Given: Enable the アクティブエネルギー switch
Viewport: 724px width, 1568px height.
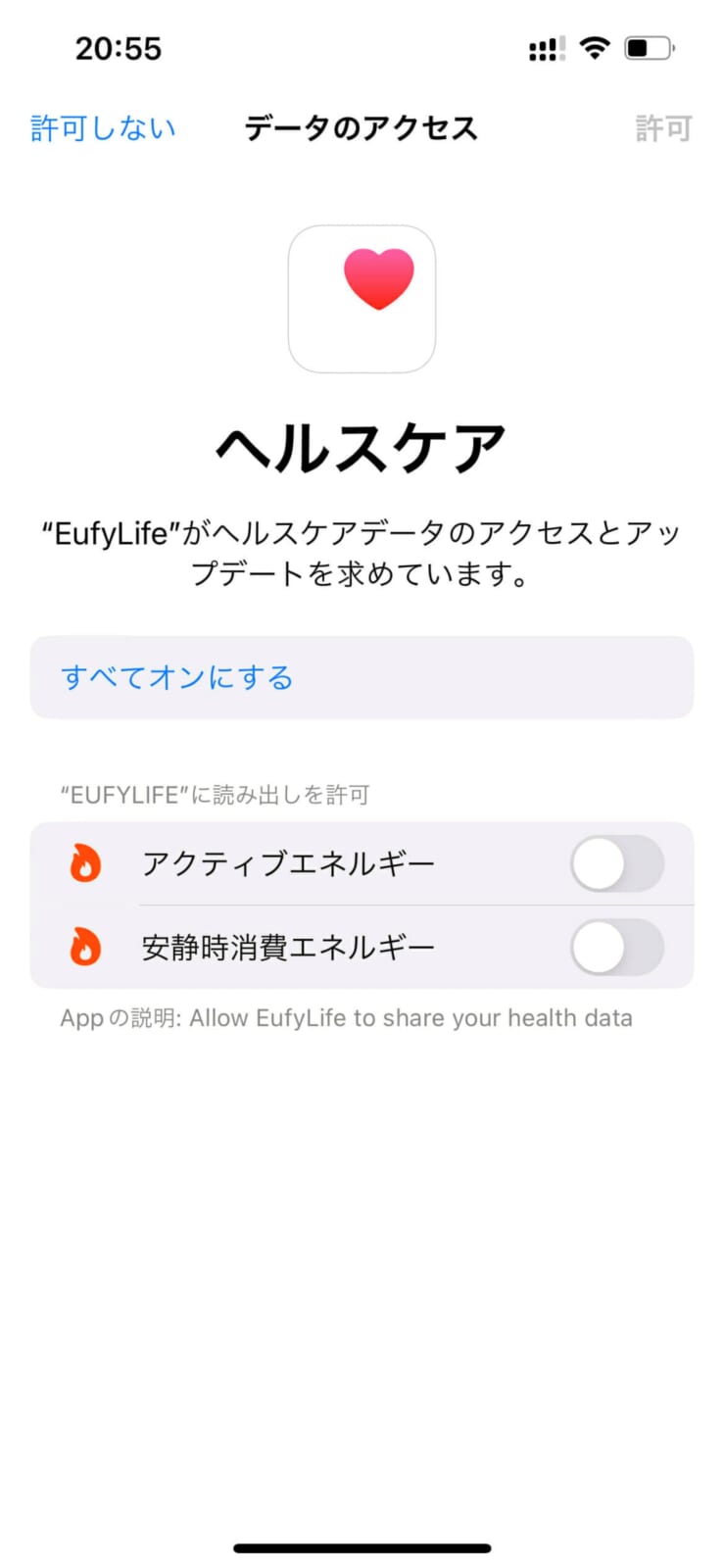Looking at the screenshot, I should point(616,863).
